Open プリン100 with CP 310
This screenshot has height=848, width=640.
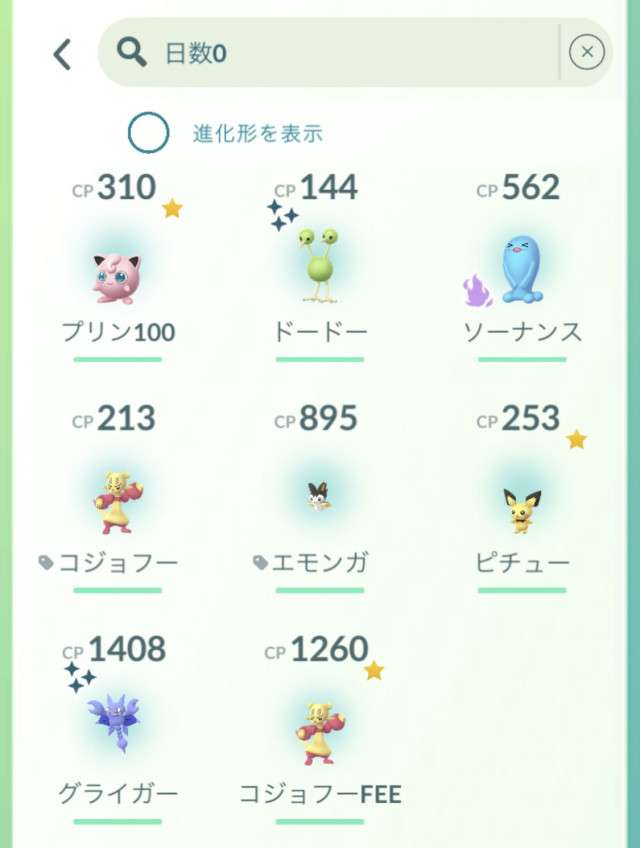click(117, 277)
